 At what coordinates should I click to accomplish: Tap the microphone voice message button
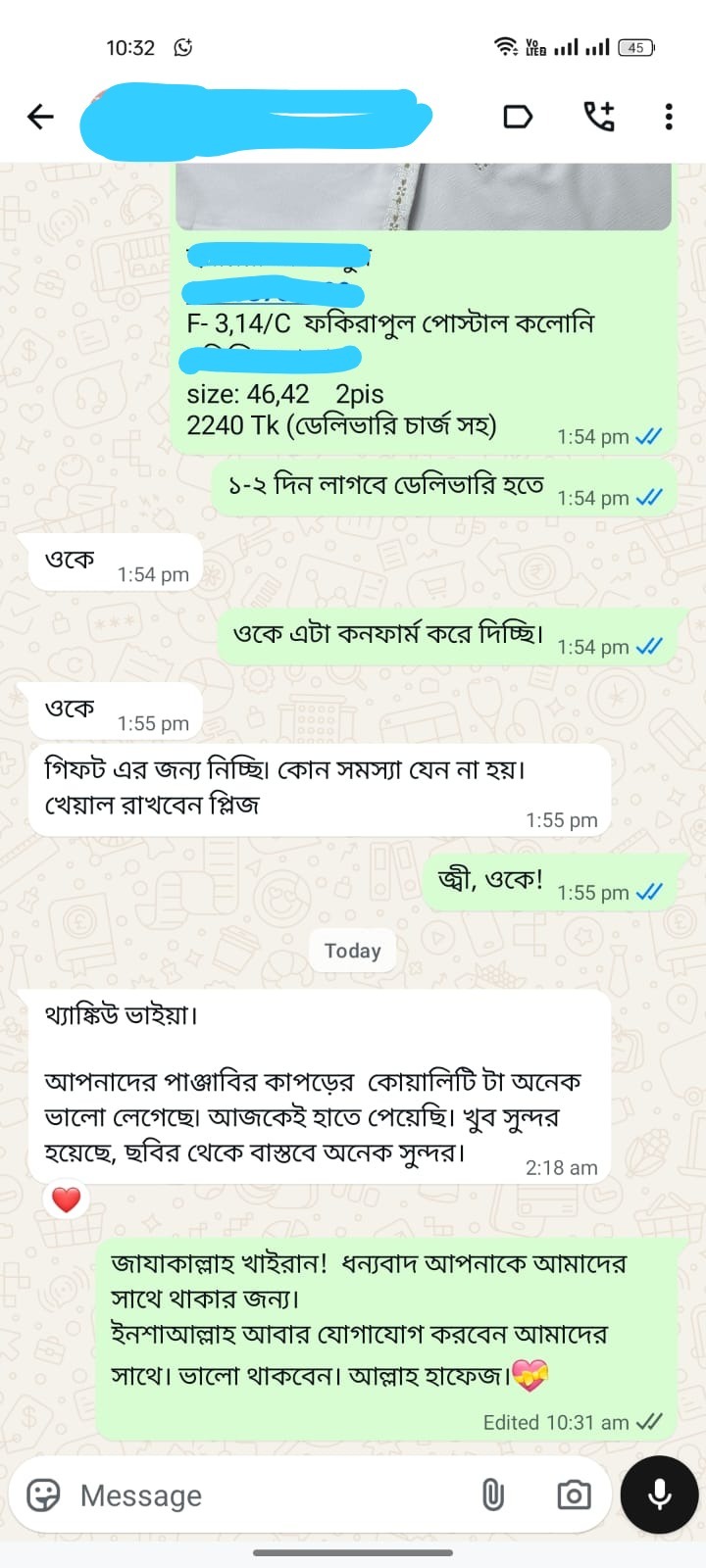[660, 1494]
